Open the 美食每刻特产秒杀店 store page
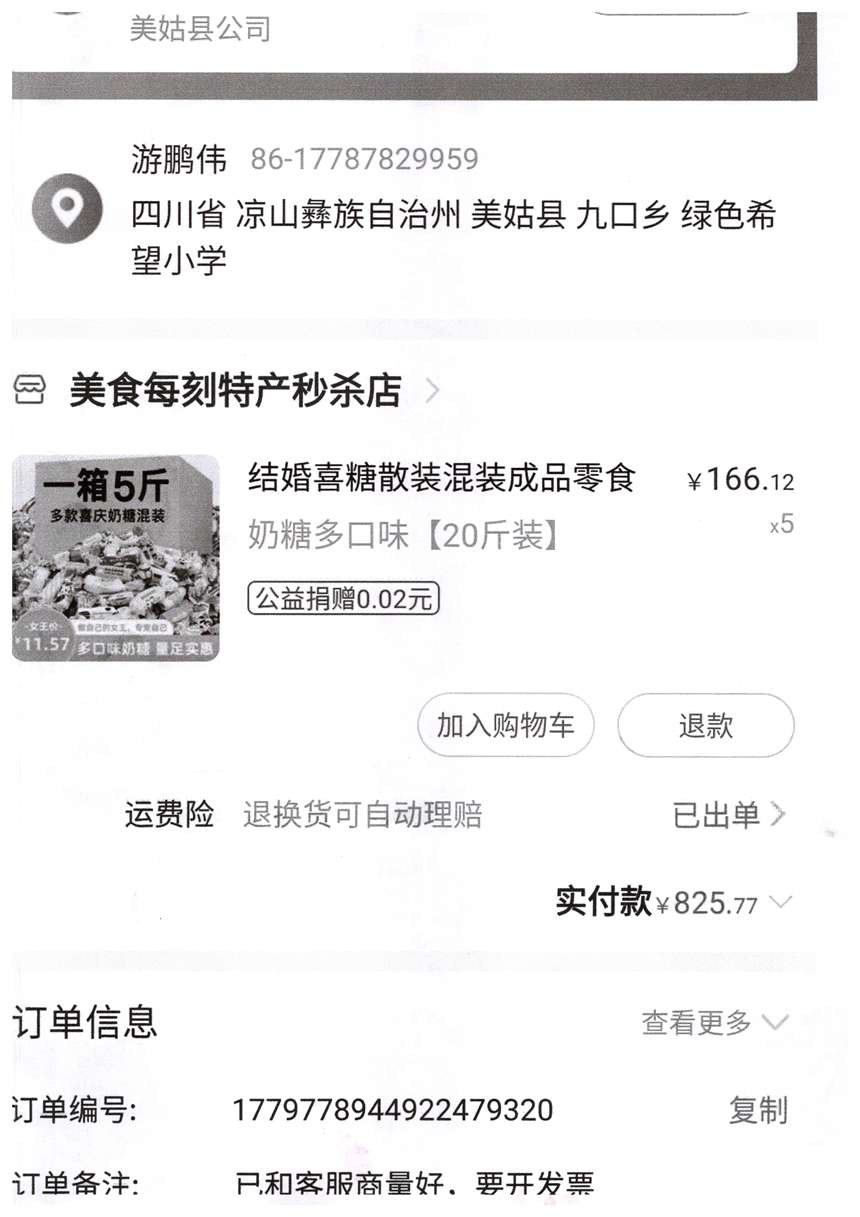Viewport: 860px width, 1217px height. pyautogui.click(x=235, y=390)
